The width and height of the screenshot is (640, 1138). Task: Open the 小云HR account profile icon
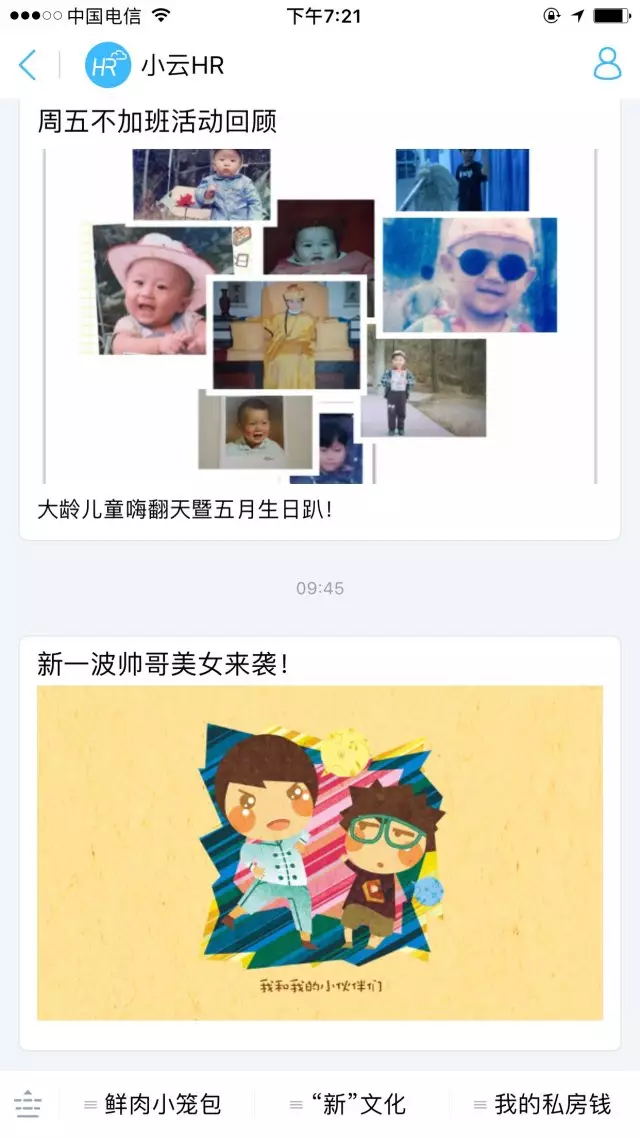(x=607, y=65)
